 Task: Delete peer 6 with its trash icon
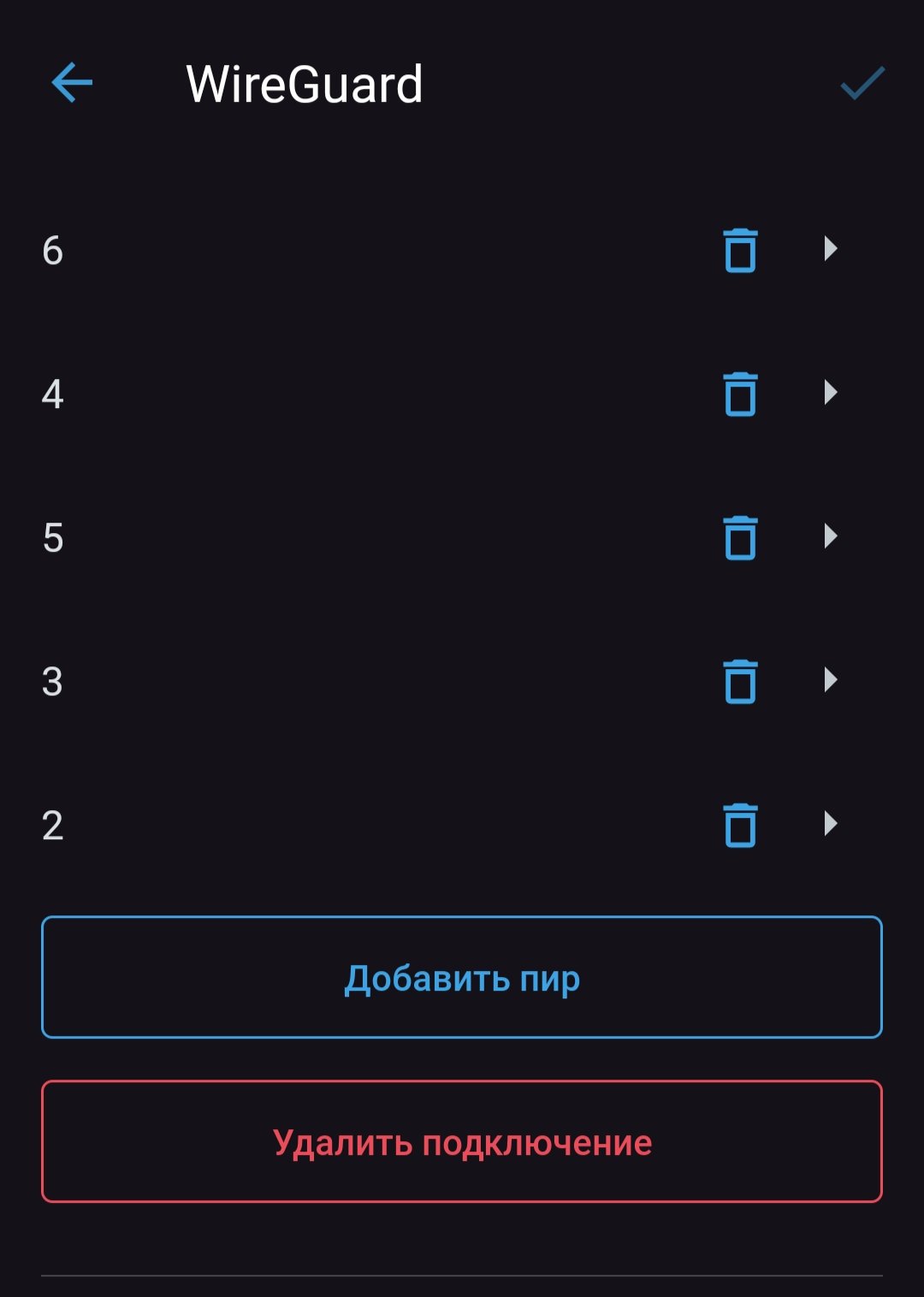(740, 251)
